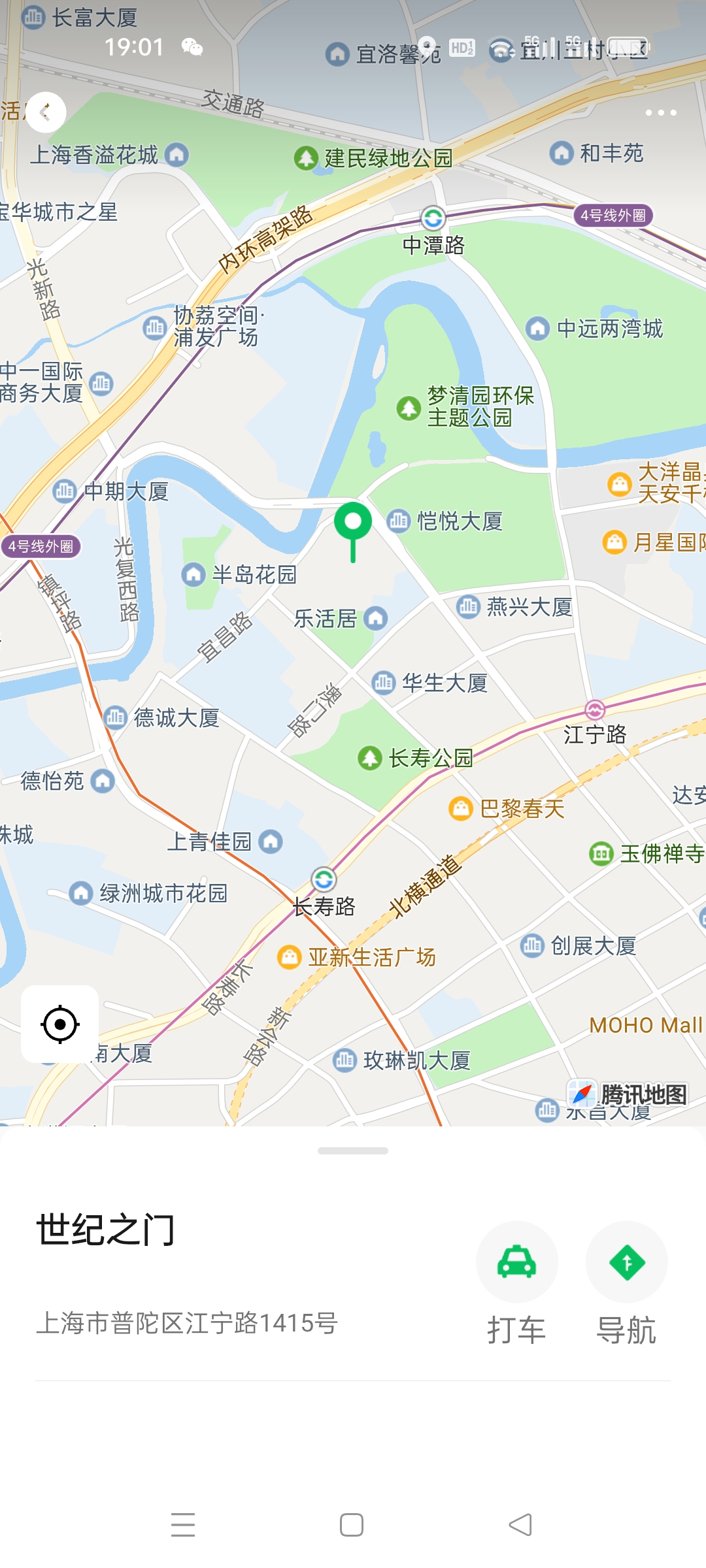Tap system back button

pyautogui.click(x=520, y=1525)
